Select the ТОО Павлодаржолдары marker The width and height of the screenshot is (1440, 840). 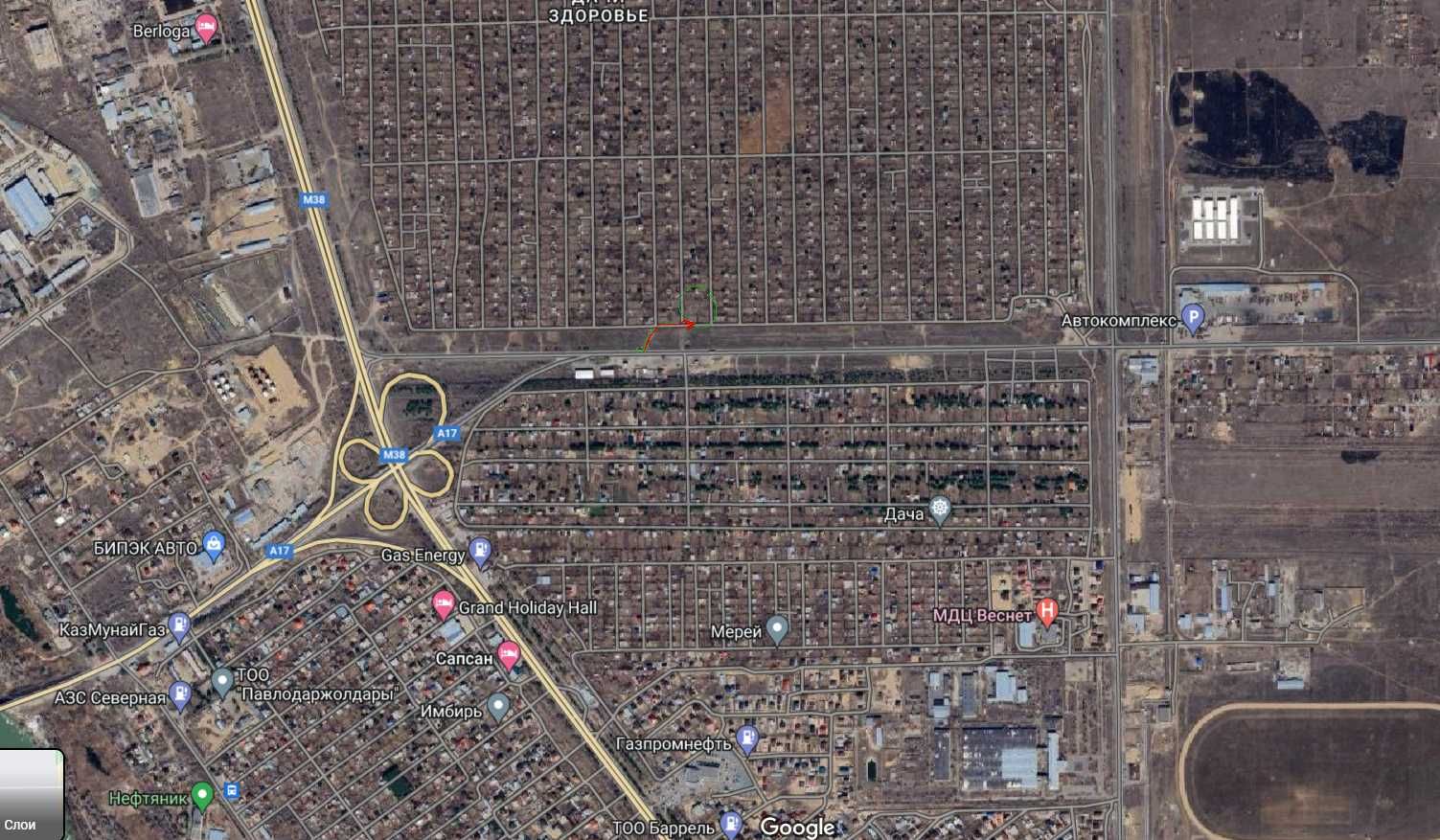tap(223, 681)
